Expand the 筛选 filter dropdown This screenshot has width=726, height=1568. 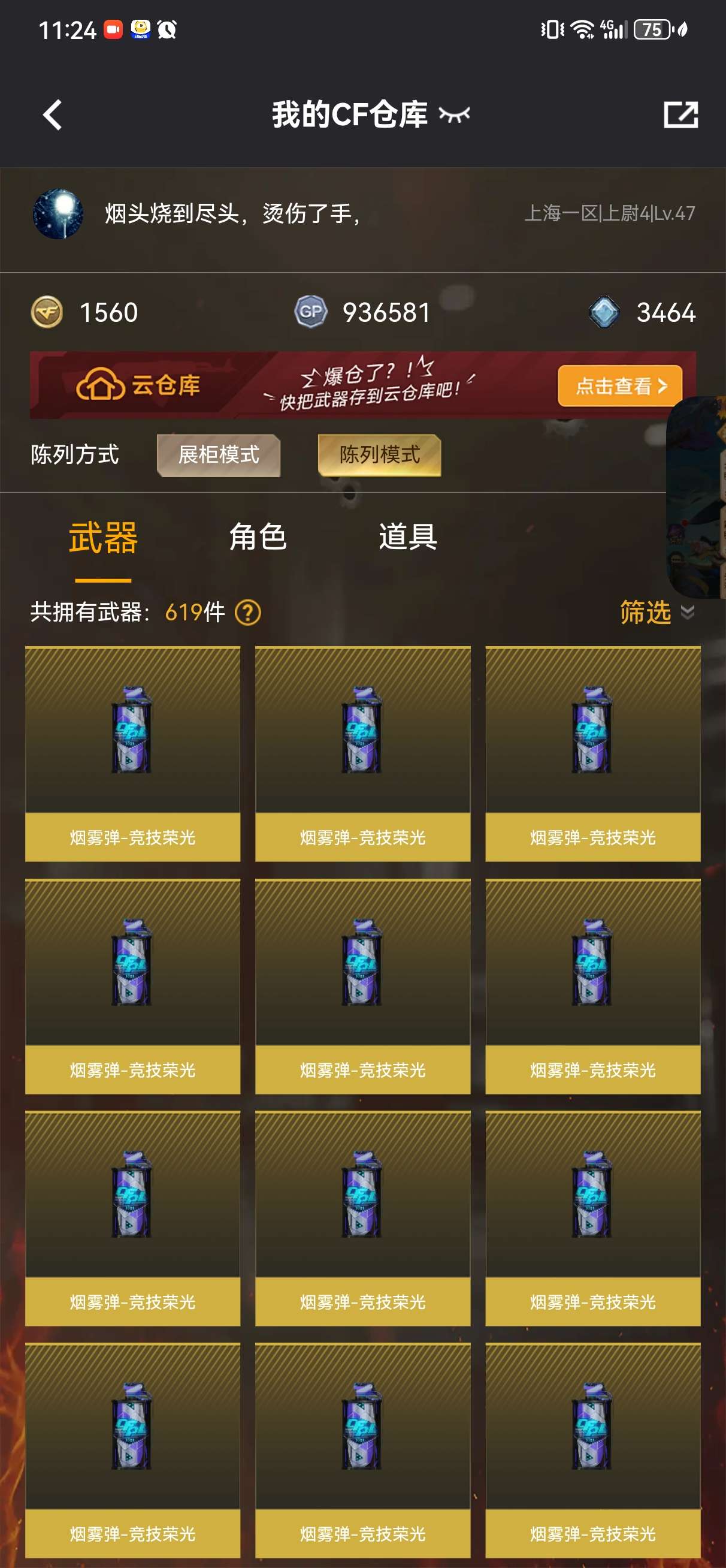tap(656, 613)
